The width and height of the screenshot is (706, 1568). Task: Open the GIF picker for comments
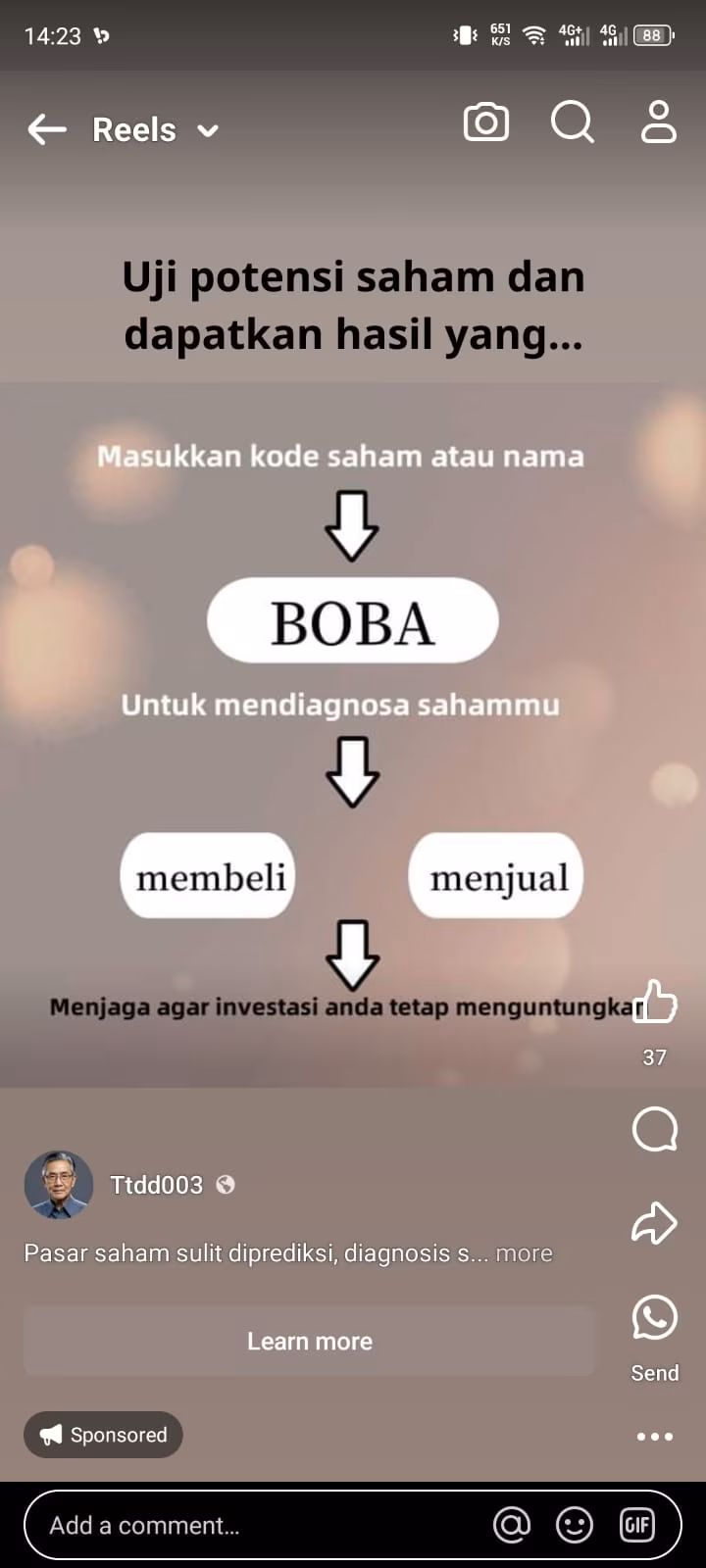[637, 1525]
